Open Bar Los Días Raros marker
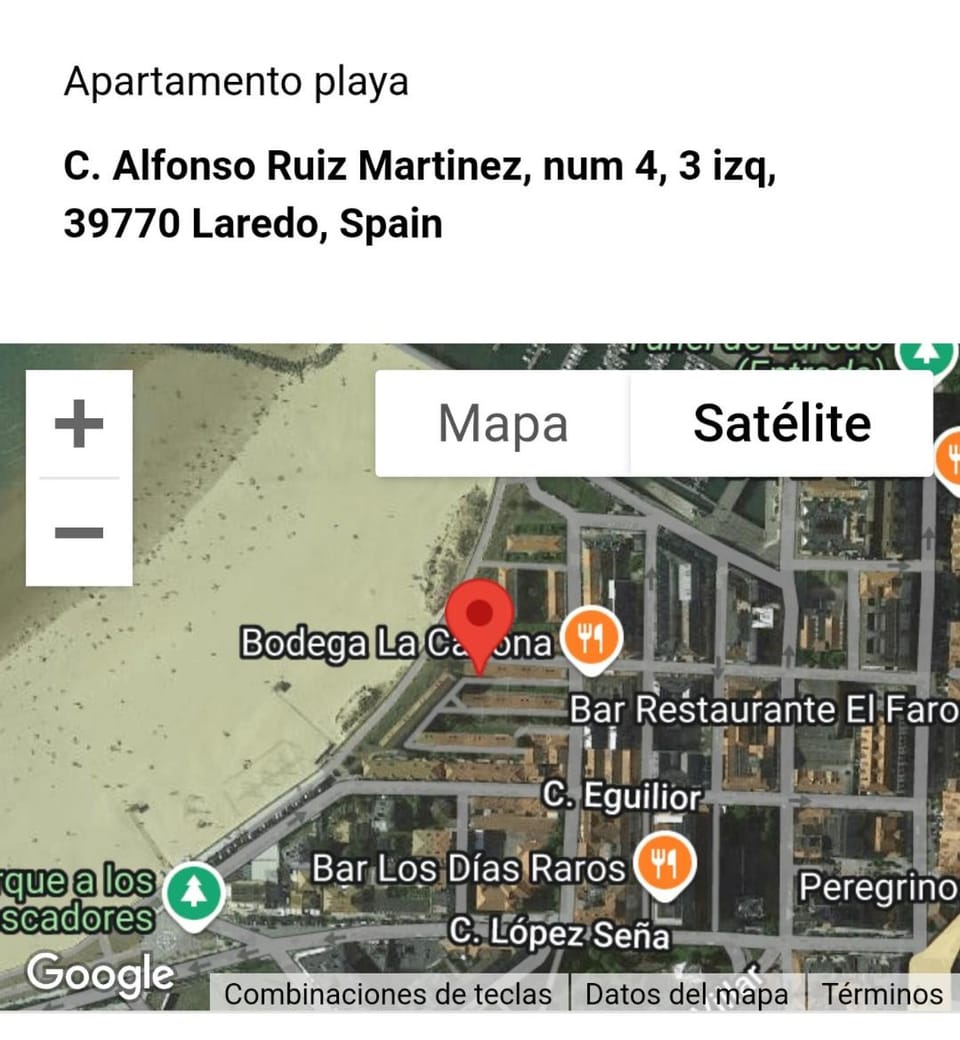This screenshot has height=1040, width=960. 666,862
